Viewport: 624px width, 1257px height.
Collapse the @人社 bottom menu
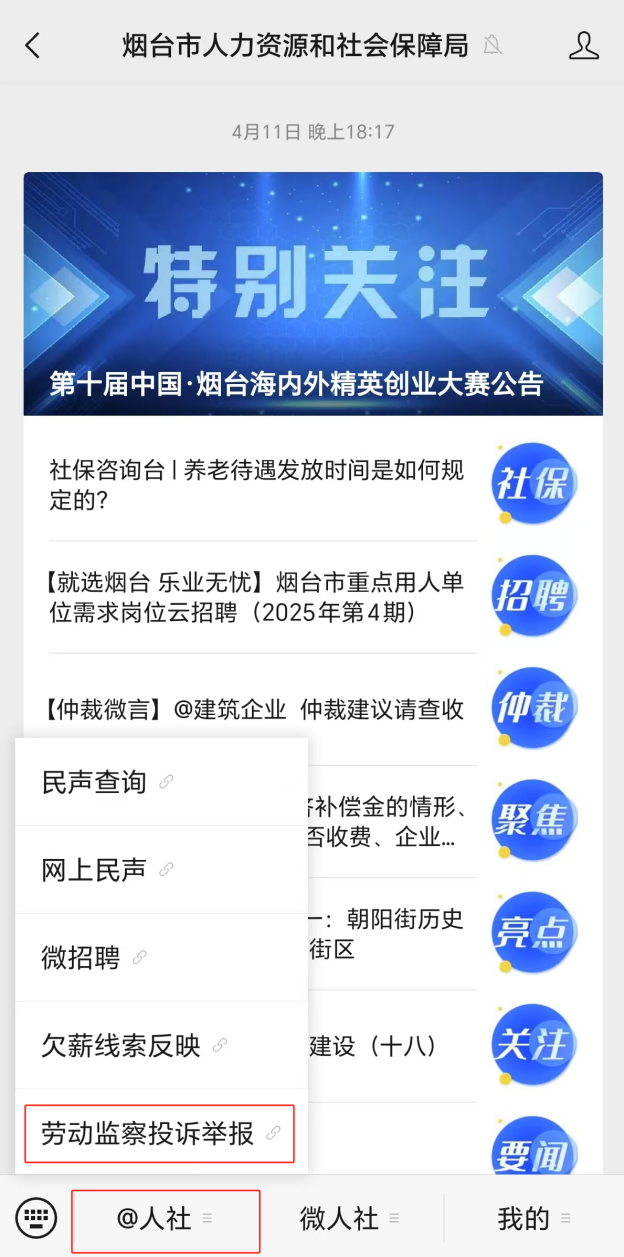click(x=166, y=1219)
